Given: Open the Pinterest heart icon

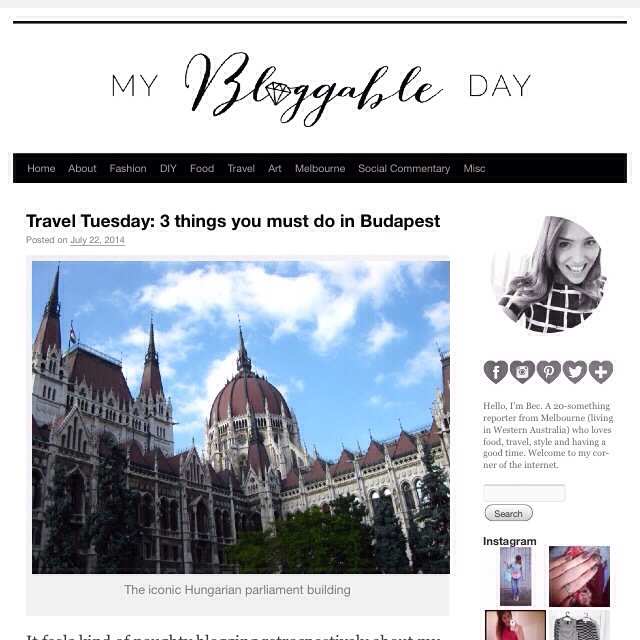Looking at the screenshot, I should point(548,372).
